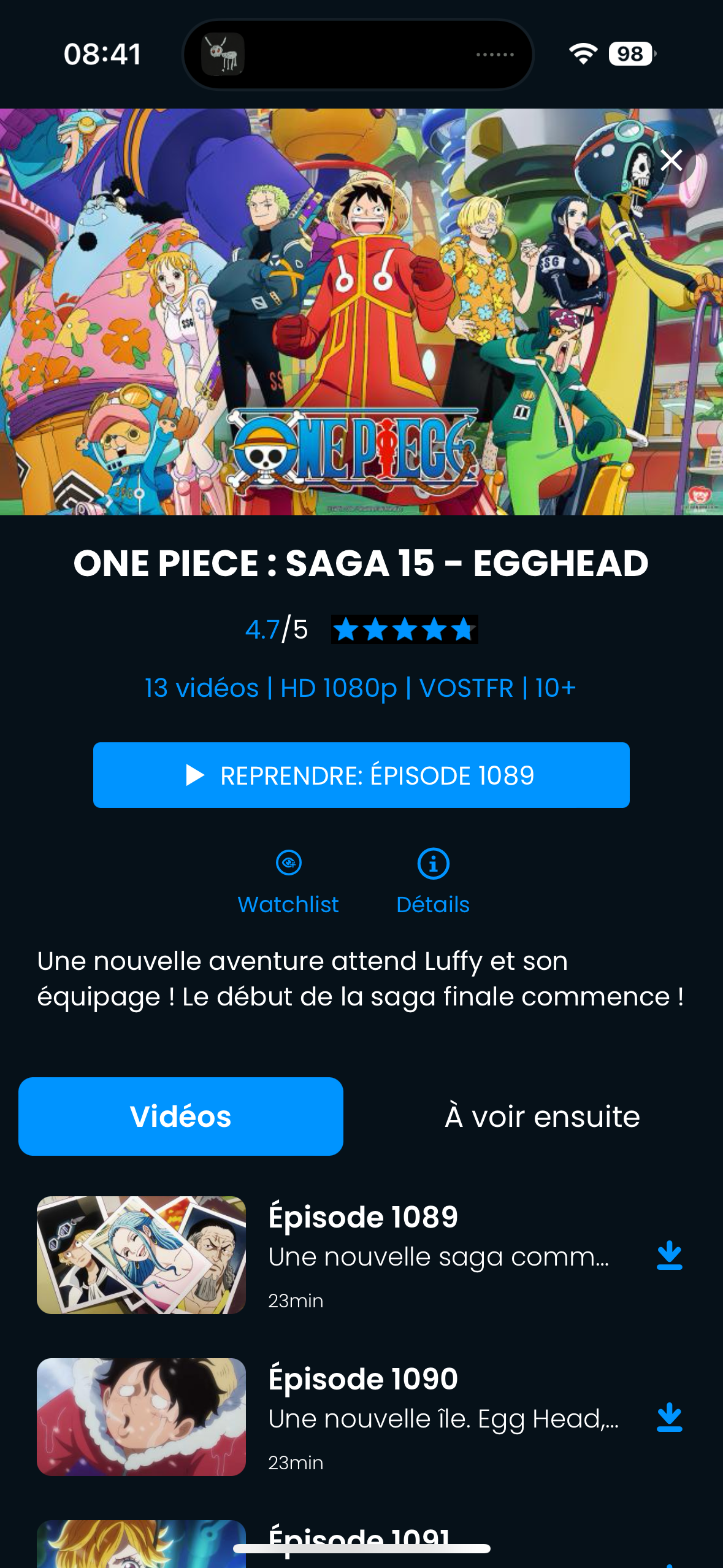Select the Vidéos tab
This screenshot has width=723, height=1568.
181,1116
